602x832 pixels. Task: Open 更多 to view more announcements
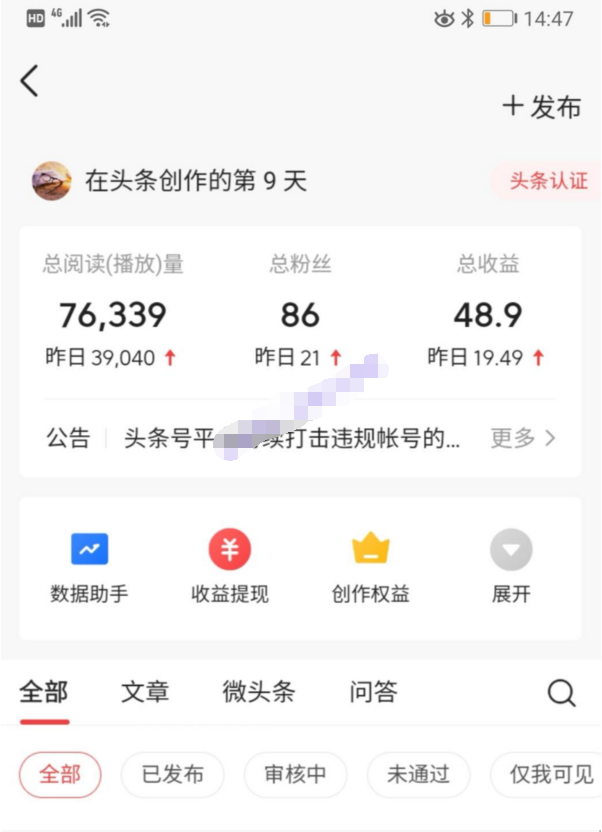[x=523, y=438]
